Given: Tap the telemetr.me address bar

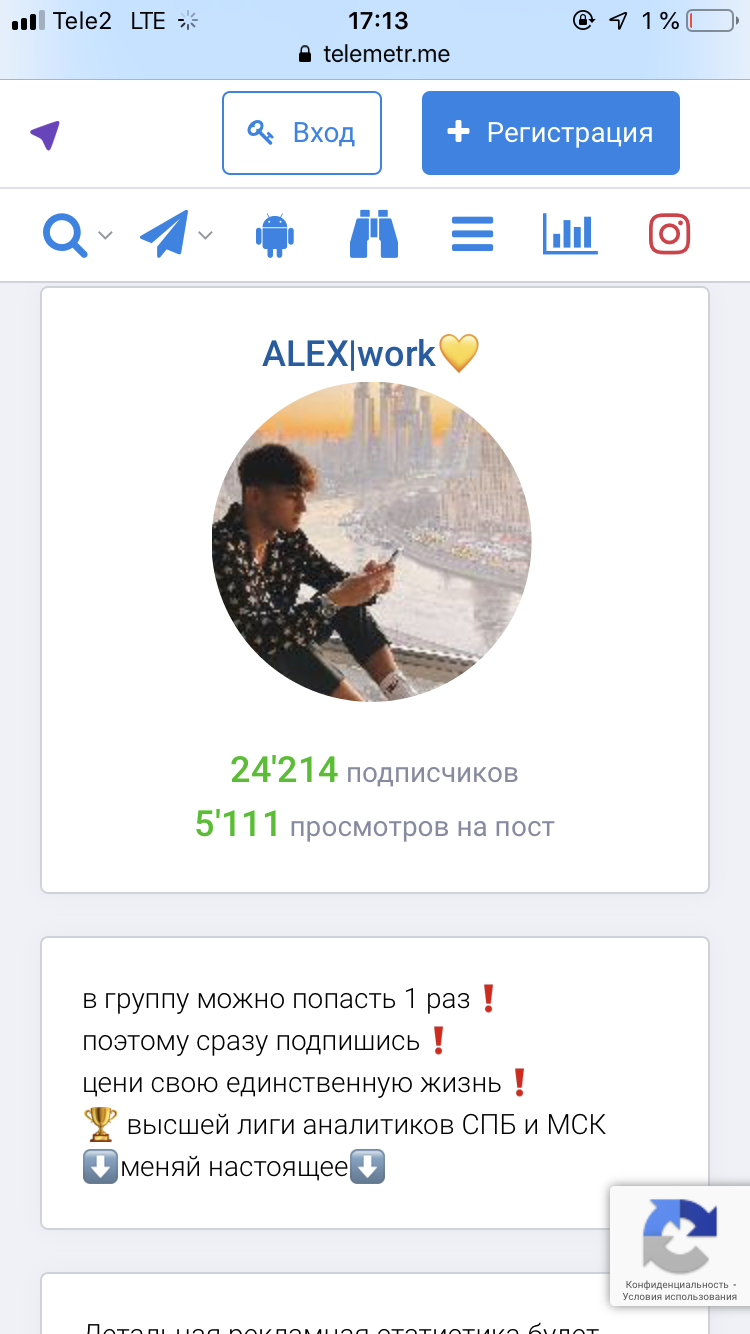Looking at the screenshot, I should click(375, 54).
